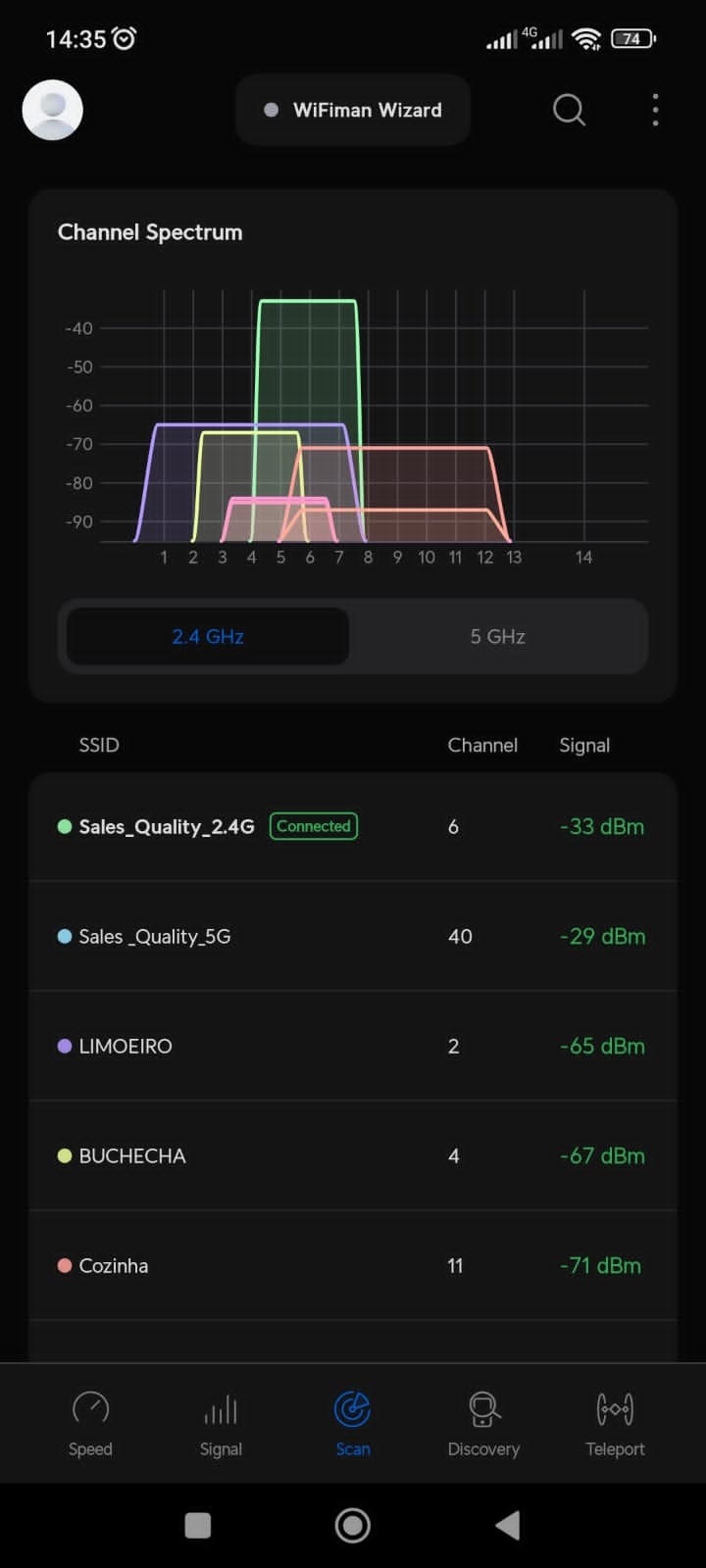Open the three-dot overflow menu
Screen dimensions: 706x1568
click(x=655, y=110)
